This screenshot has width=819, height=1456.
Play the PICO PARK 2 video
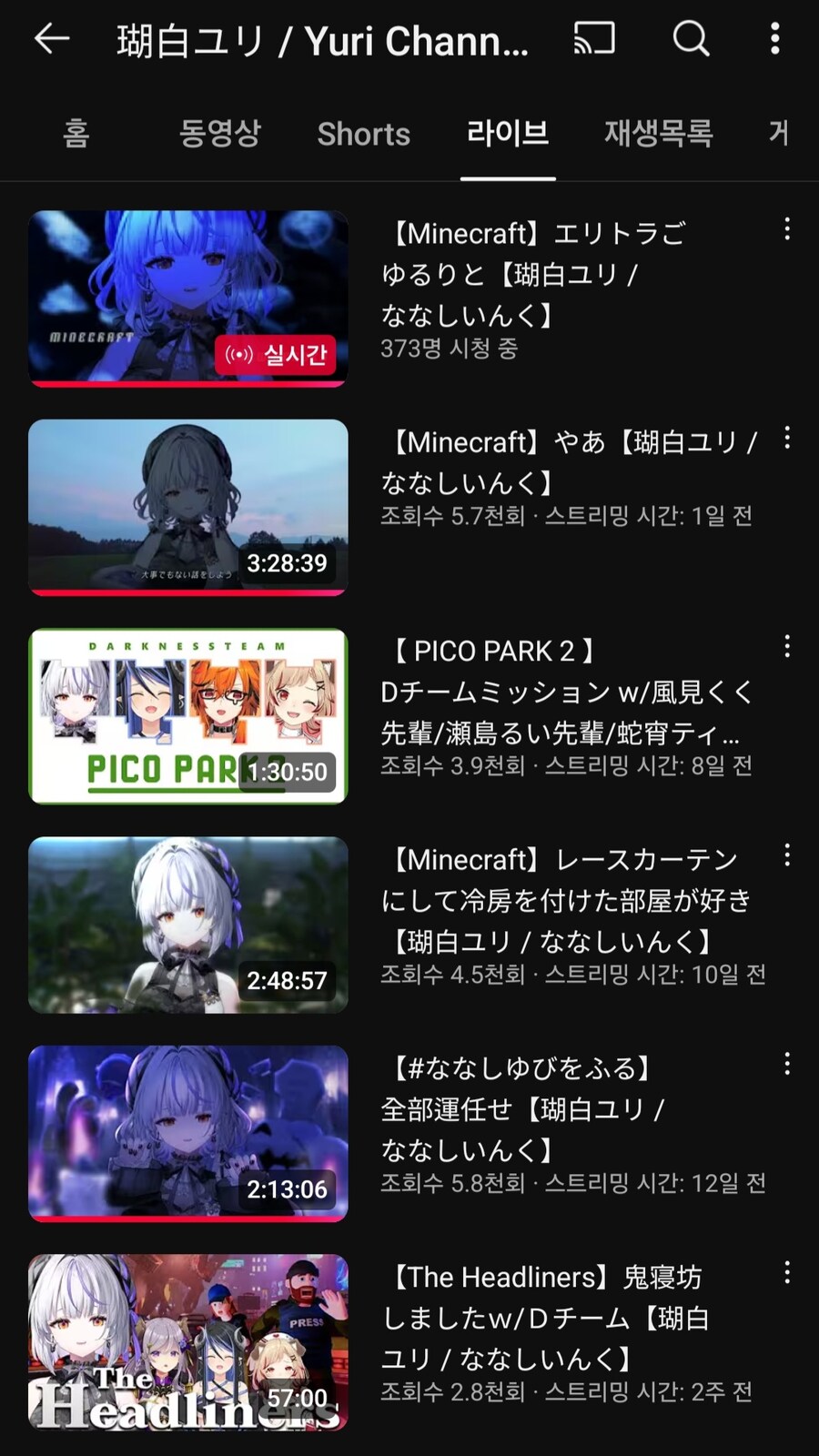click(188, 716)
